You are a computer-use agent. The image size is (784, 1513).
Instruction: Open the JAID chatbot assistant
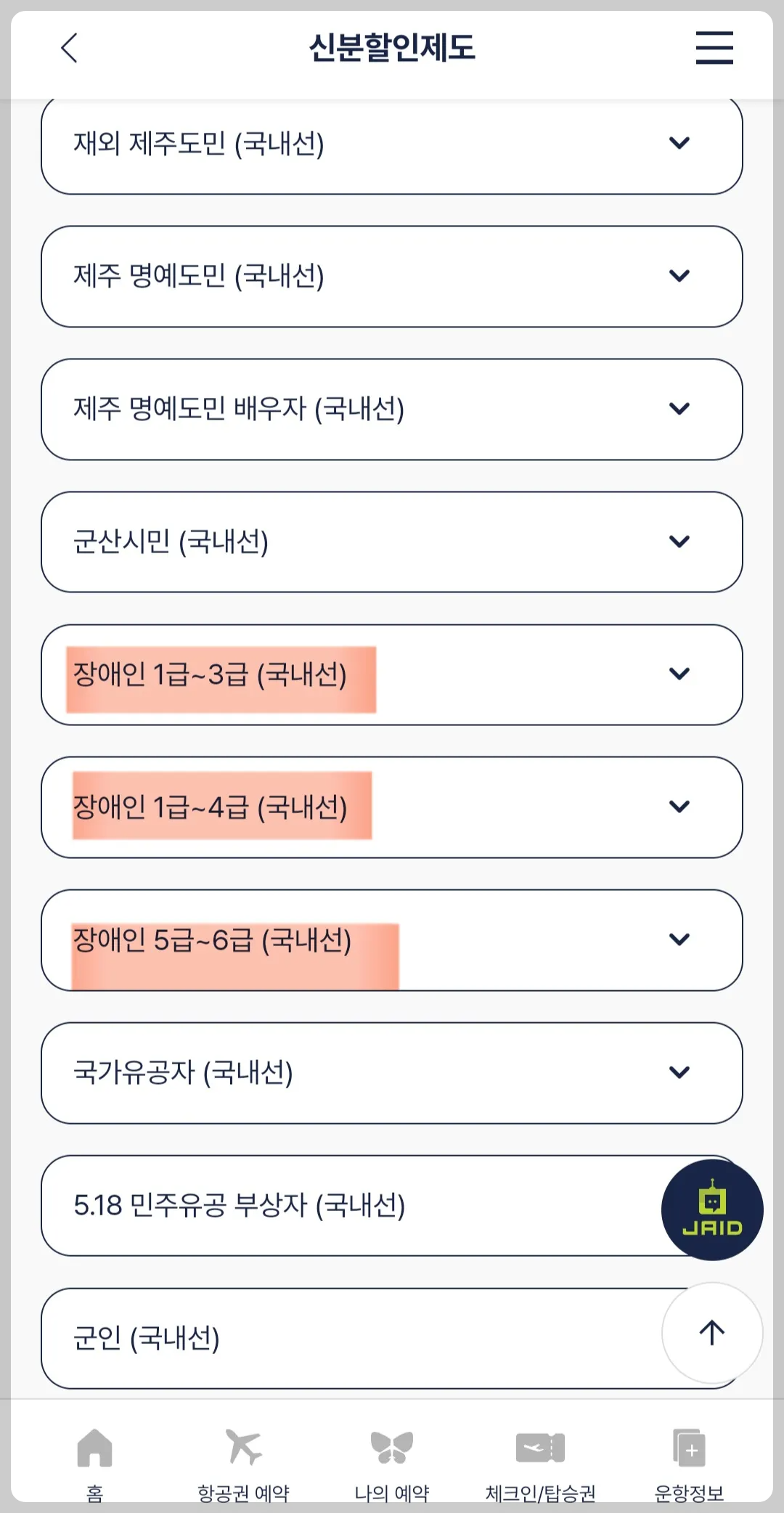click(x=711, y=1208)
